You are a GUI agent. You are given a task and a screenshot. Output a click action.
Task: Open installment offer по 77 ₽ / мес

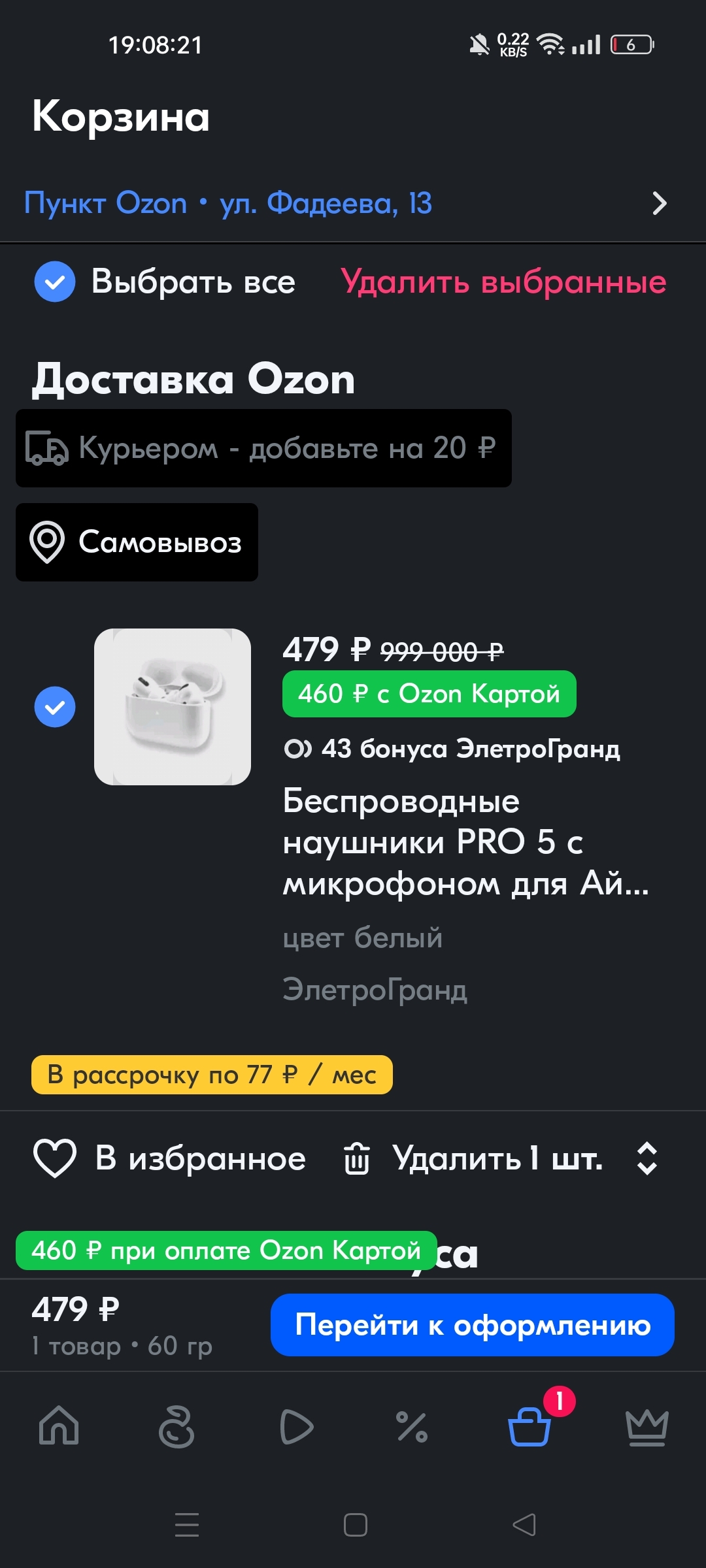coord(212,1075)
